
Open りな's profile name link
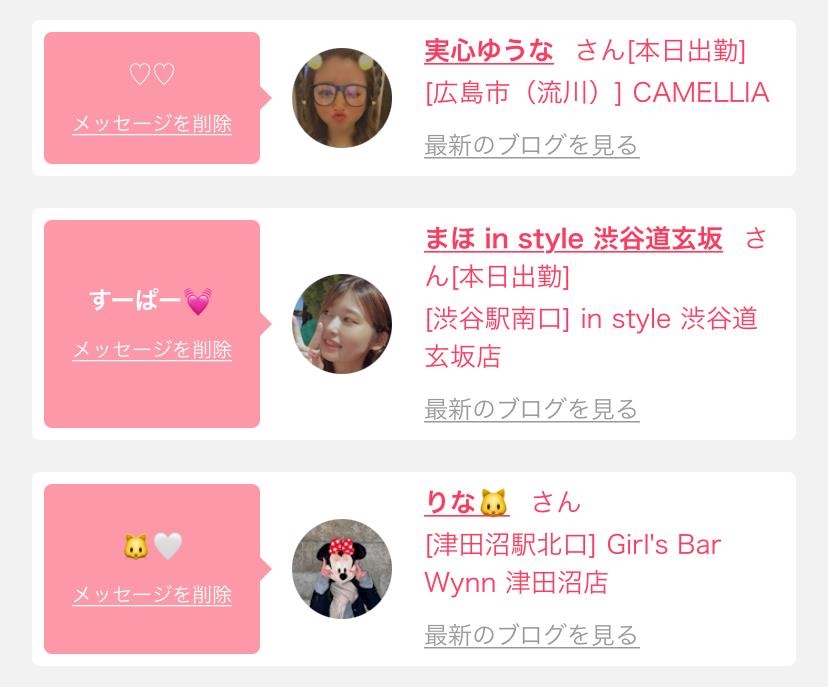pyautogui.click(x=466, y=502)
